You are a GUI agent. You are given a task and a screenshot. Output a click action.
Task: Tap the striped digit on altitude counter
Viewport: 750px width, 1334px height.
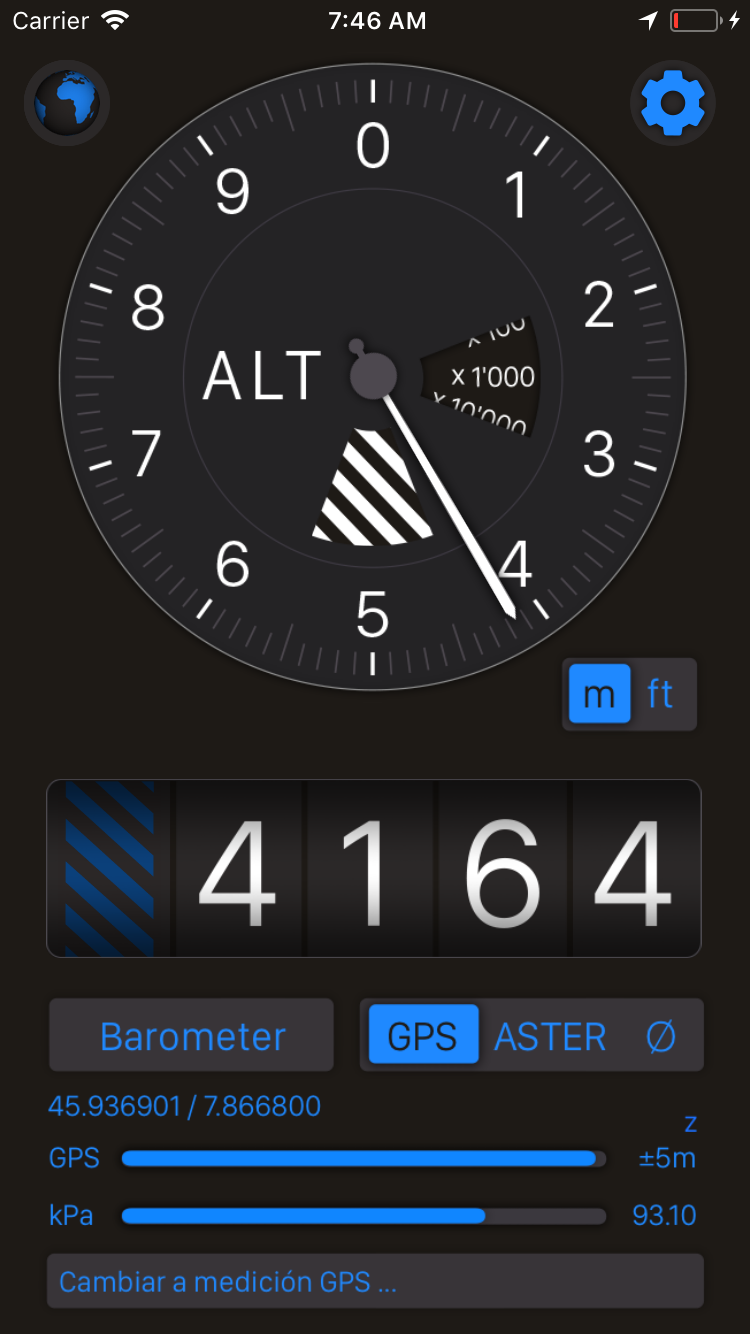click(110, 867)
